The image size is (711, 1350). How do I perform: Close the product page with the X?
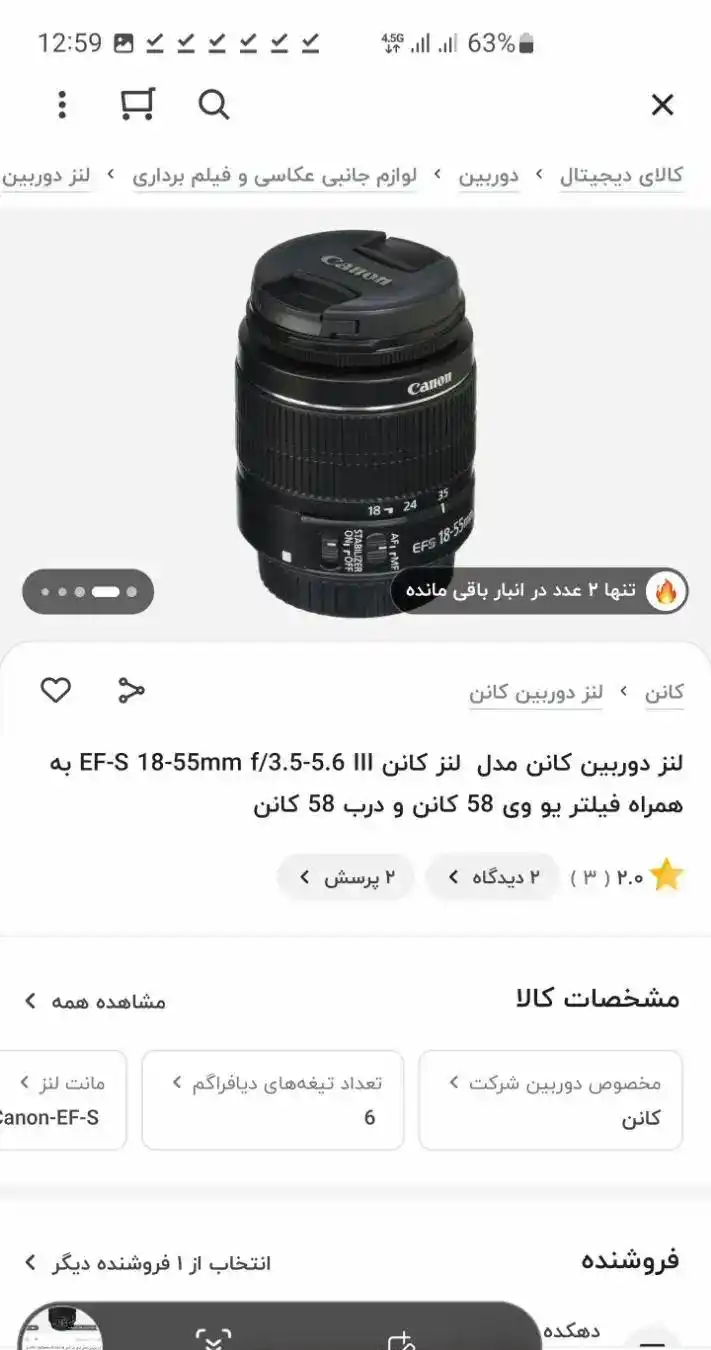(662, 105)
